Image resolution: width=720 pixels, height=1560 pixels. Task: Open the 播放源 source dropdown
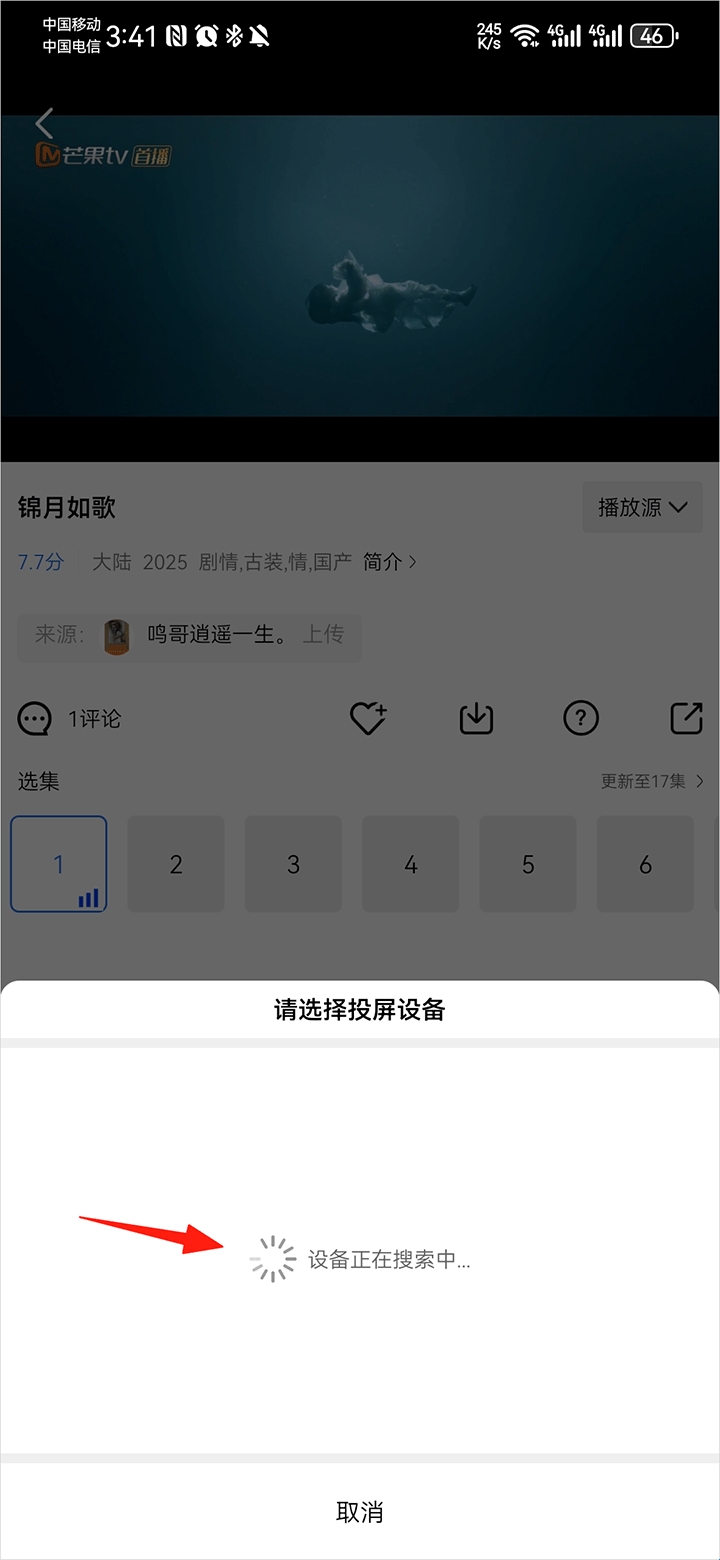pyautogui.click(x=642, y=507)
